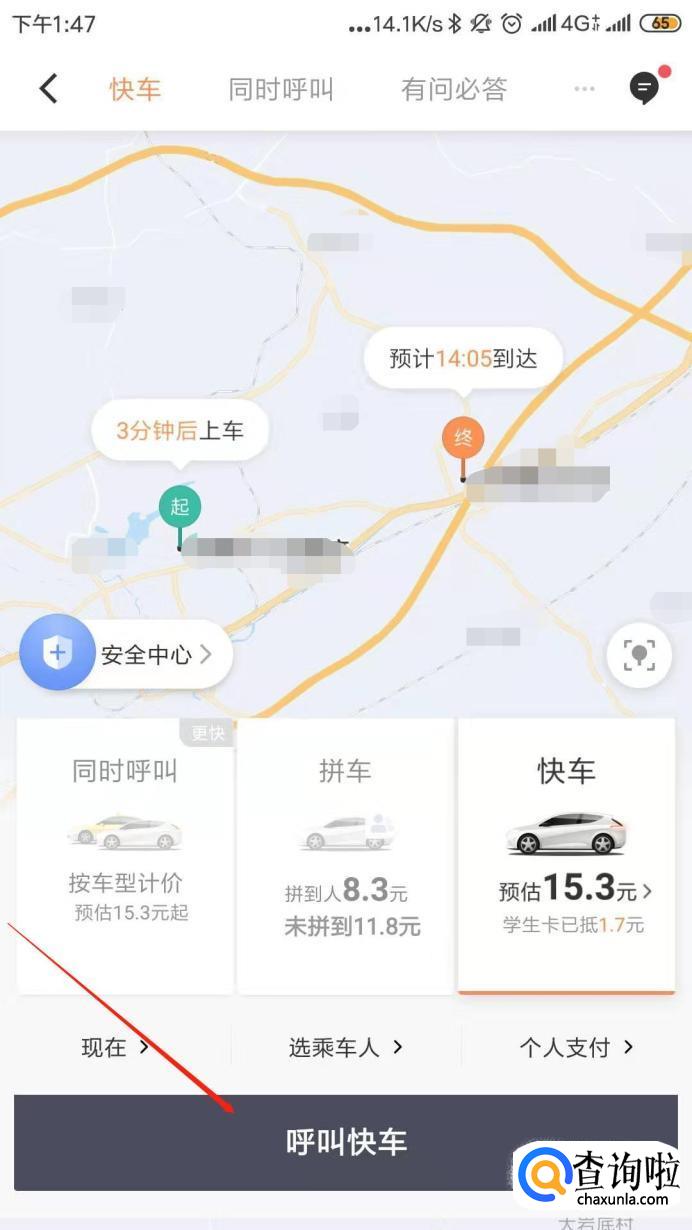The width and height of the screenshot is (692, 1230).
Task: Tap 呼叫快车 to request the ride
Action: (x=346, y=1142)
